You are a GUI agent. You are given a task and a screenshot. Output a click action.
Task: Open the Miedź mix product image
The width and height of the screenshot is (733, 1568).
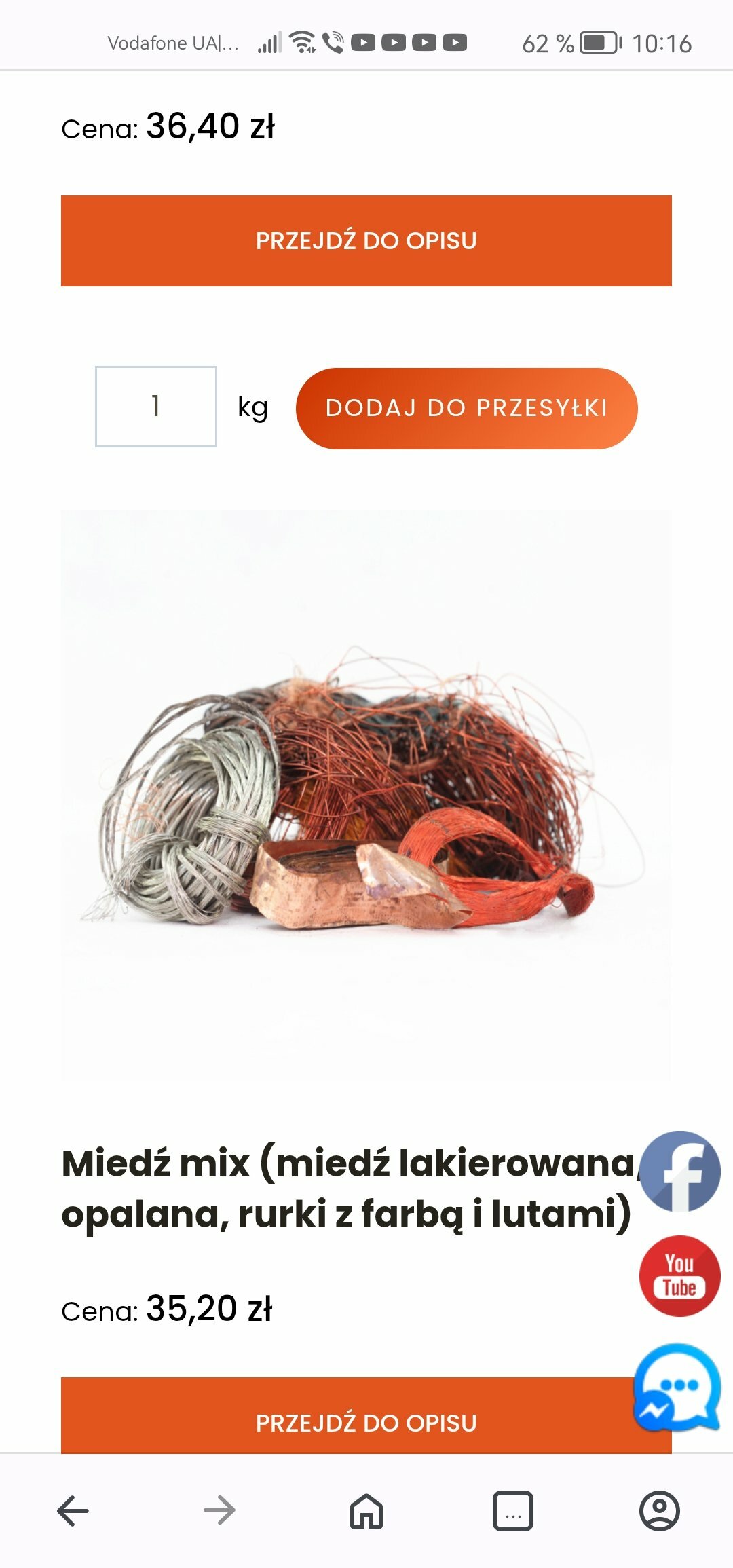pos(366,794)
